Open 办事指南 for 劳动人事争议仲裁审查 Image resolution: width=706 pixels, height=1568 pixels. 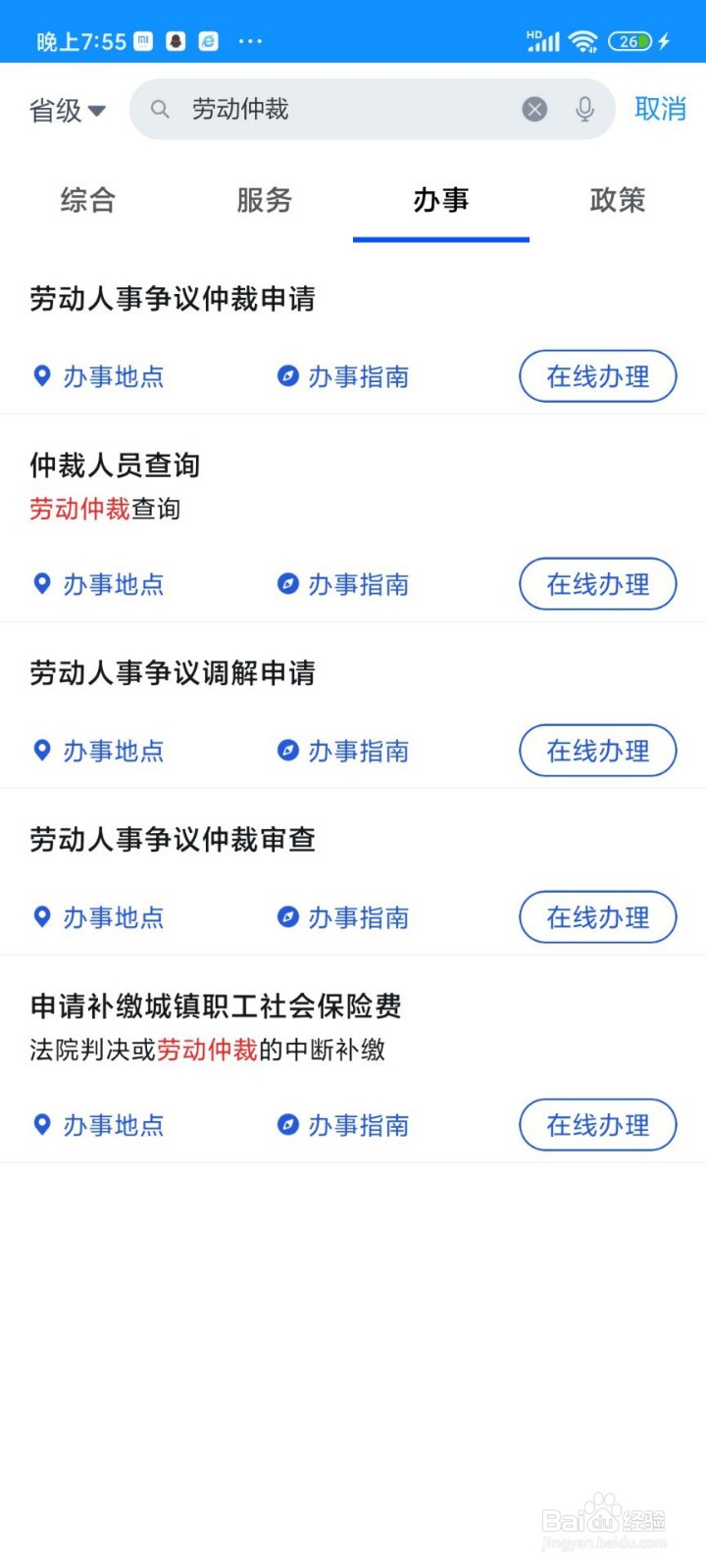344,917
